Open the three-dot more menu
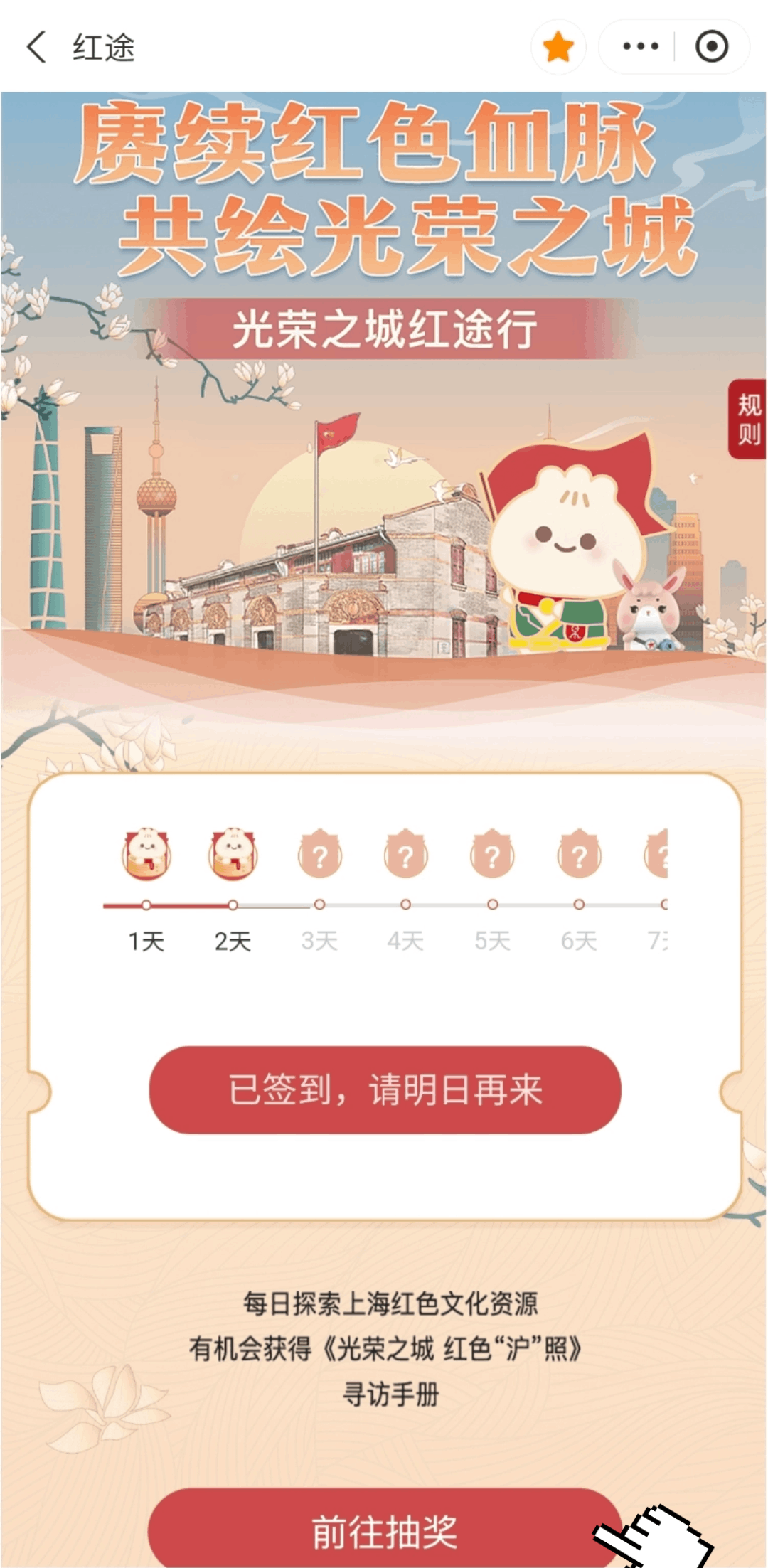 [x=640, y=47]
